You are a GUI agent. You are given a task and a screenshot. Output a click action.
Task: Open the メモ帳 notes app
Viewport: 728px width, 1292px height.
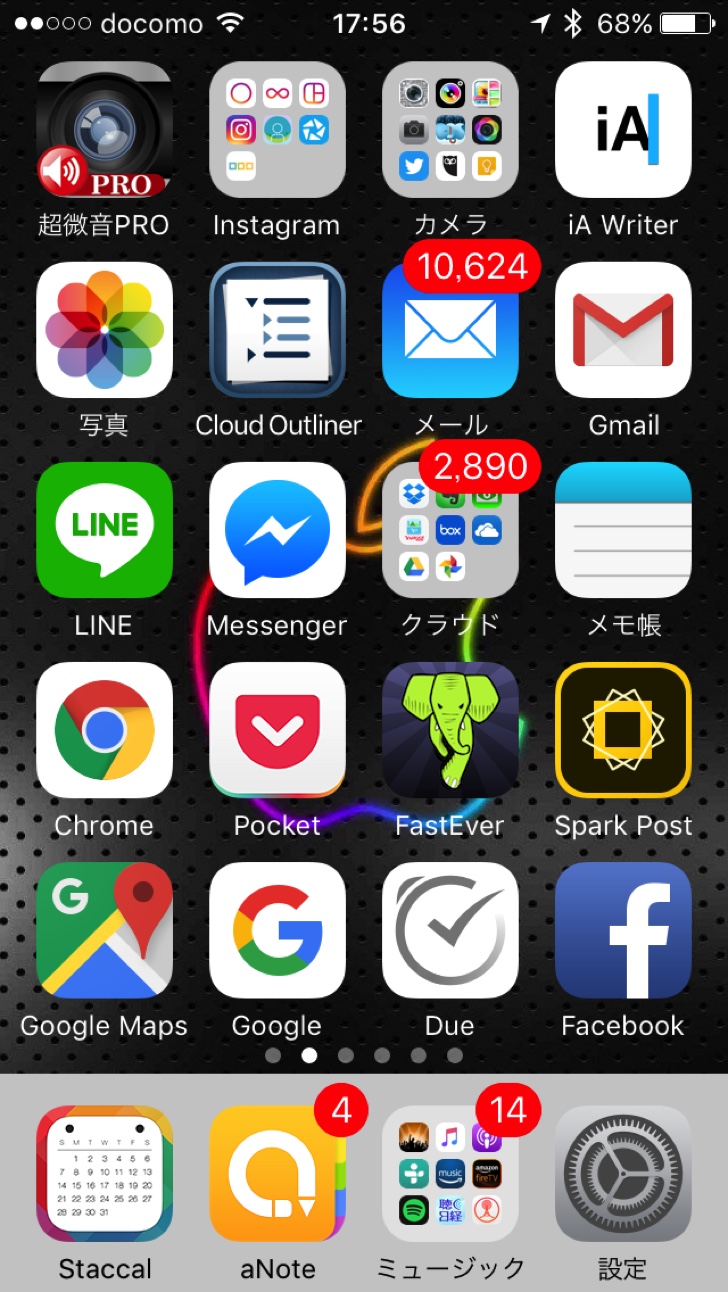623,530
